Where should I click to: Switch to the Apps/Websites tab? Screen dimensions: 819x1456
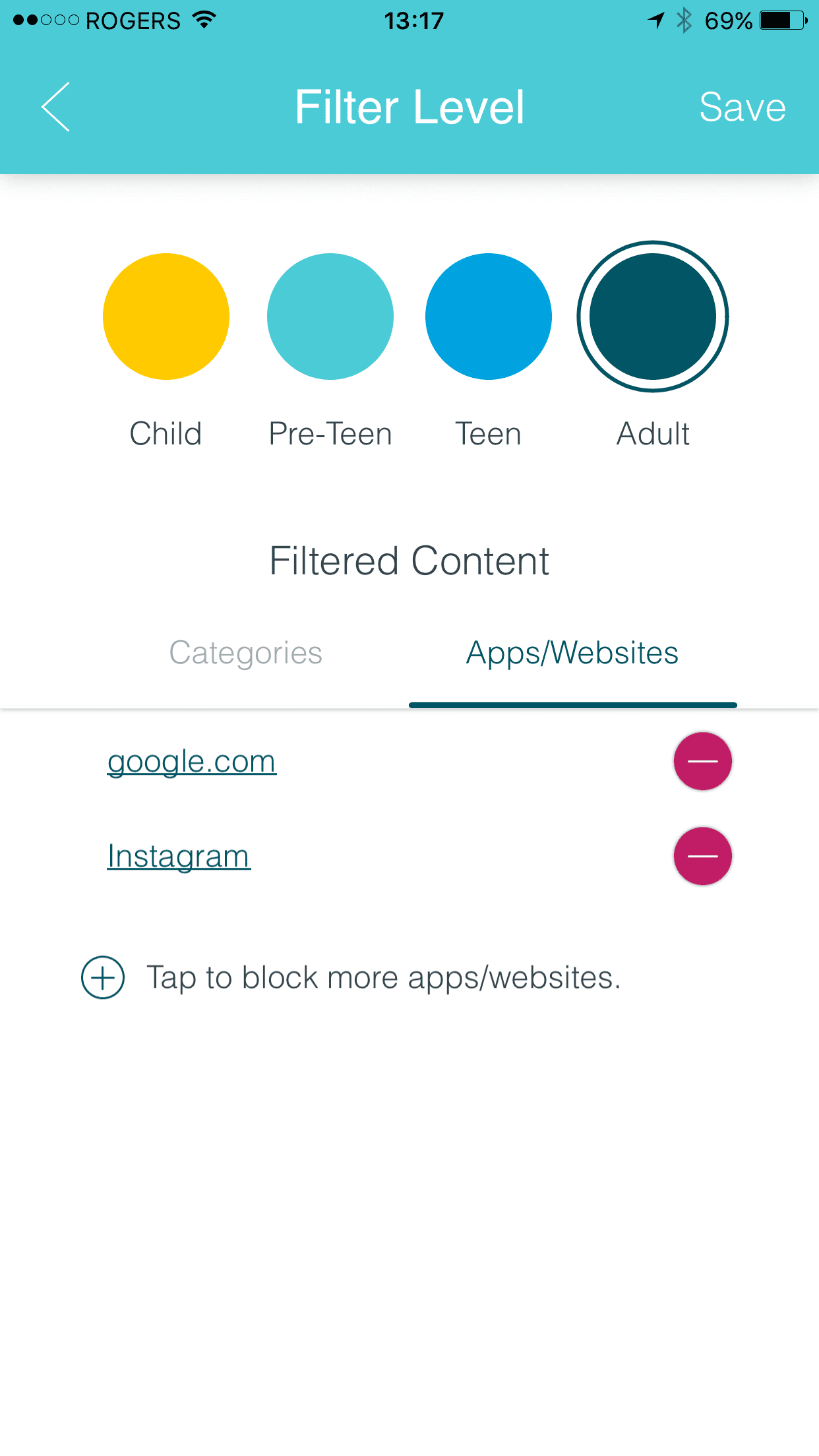pyautogui.click(x=572, y=653)
